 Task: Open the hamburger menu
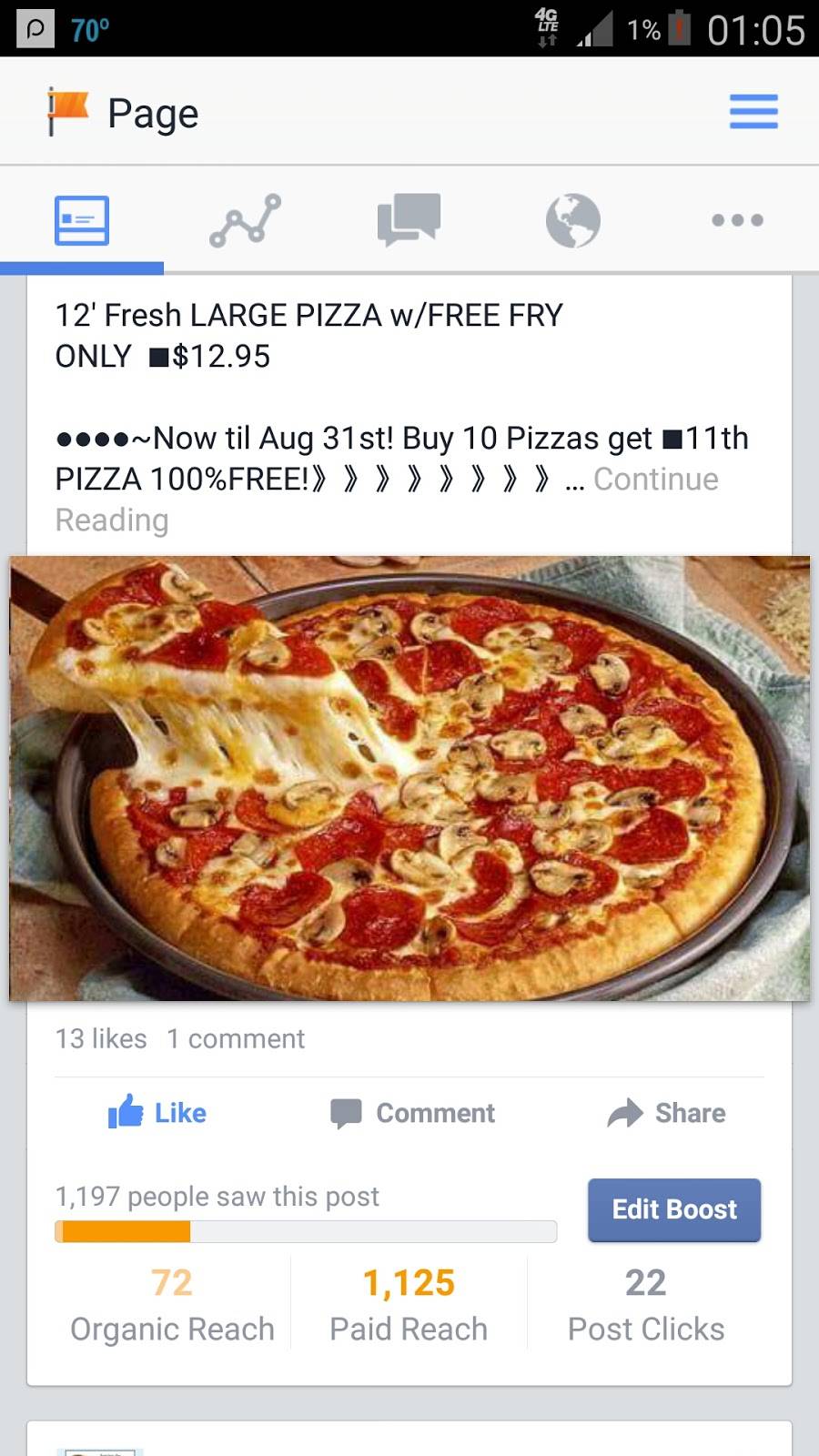[753, 112]
